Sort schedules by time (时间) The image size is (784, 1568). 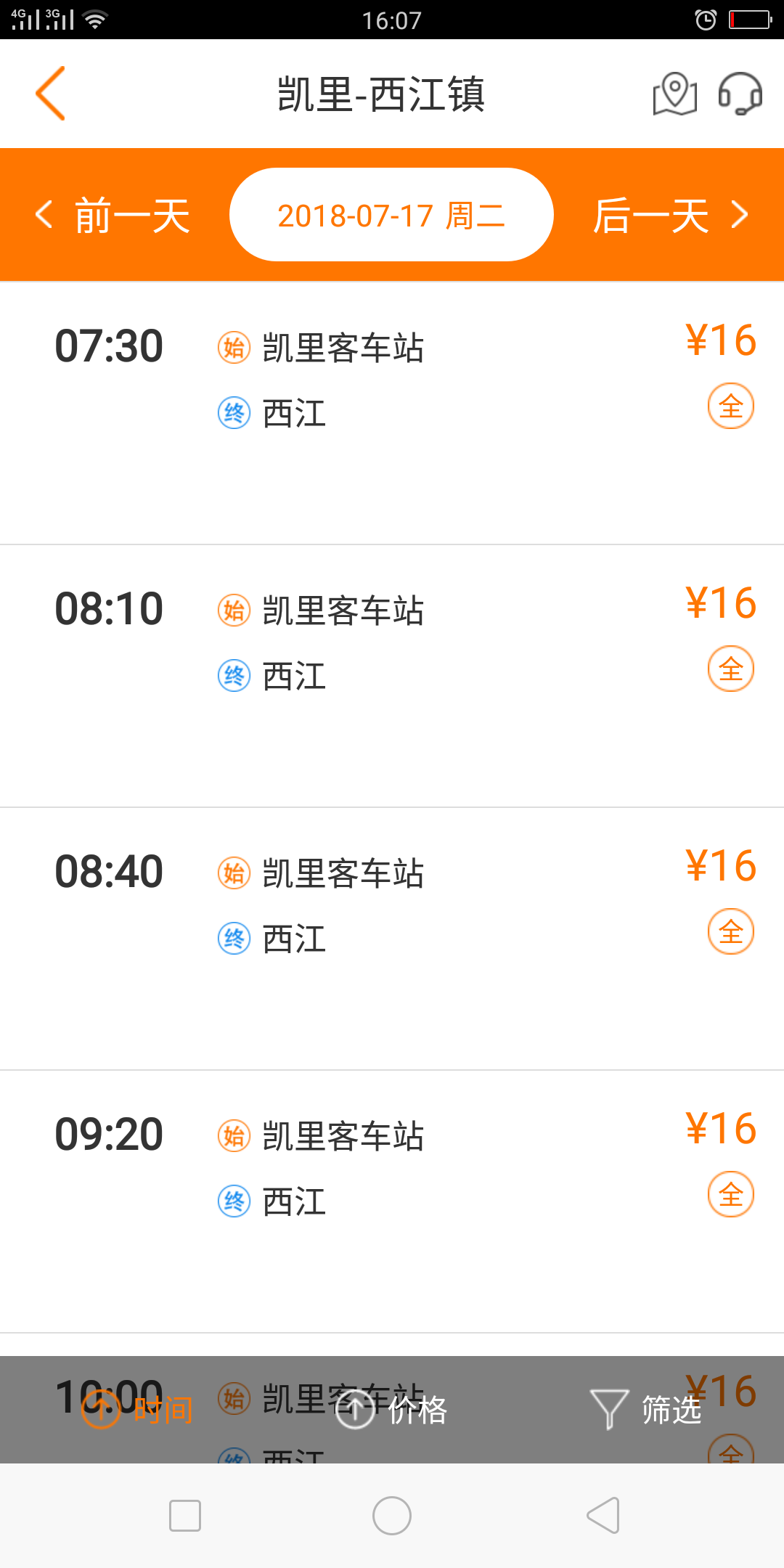click(137, 1409)
